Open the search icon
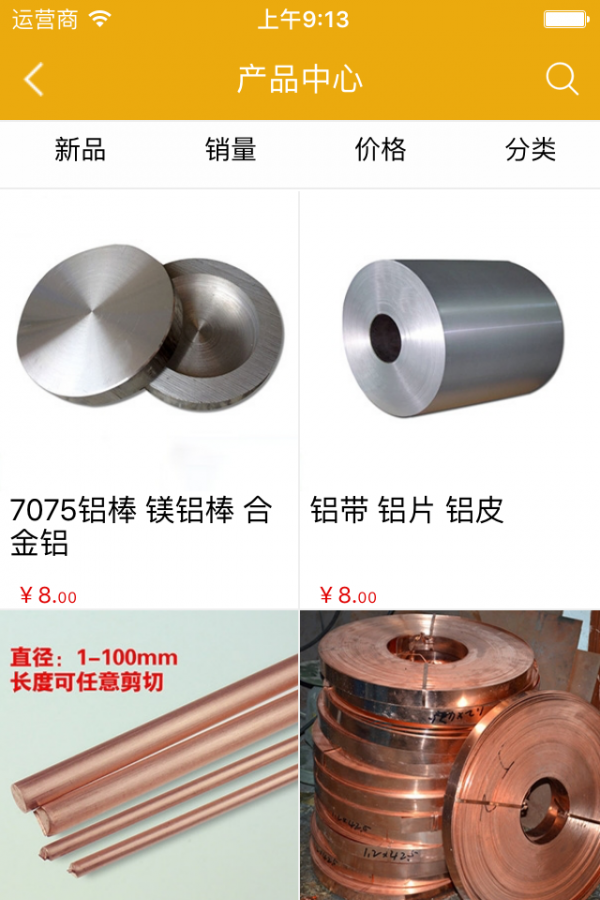Image resolution: width=600 pixels, height=900 pixels. click(562, 79)
